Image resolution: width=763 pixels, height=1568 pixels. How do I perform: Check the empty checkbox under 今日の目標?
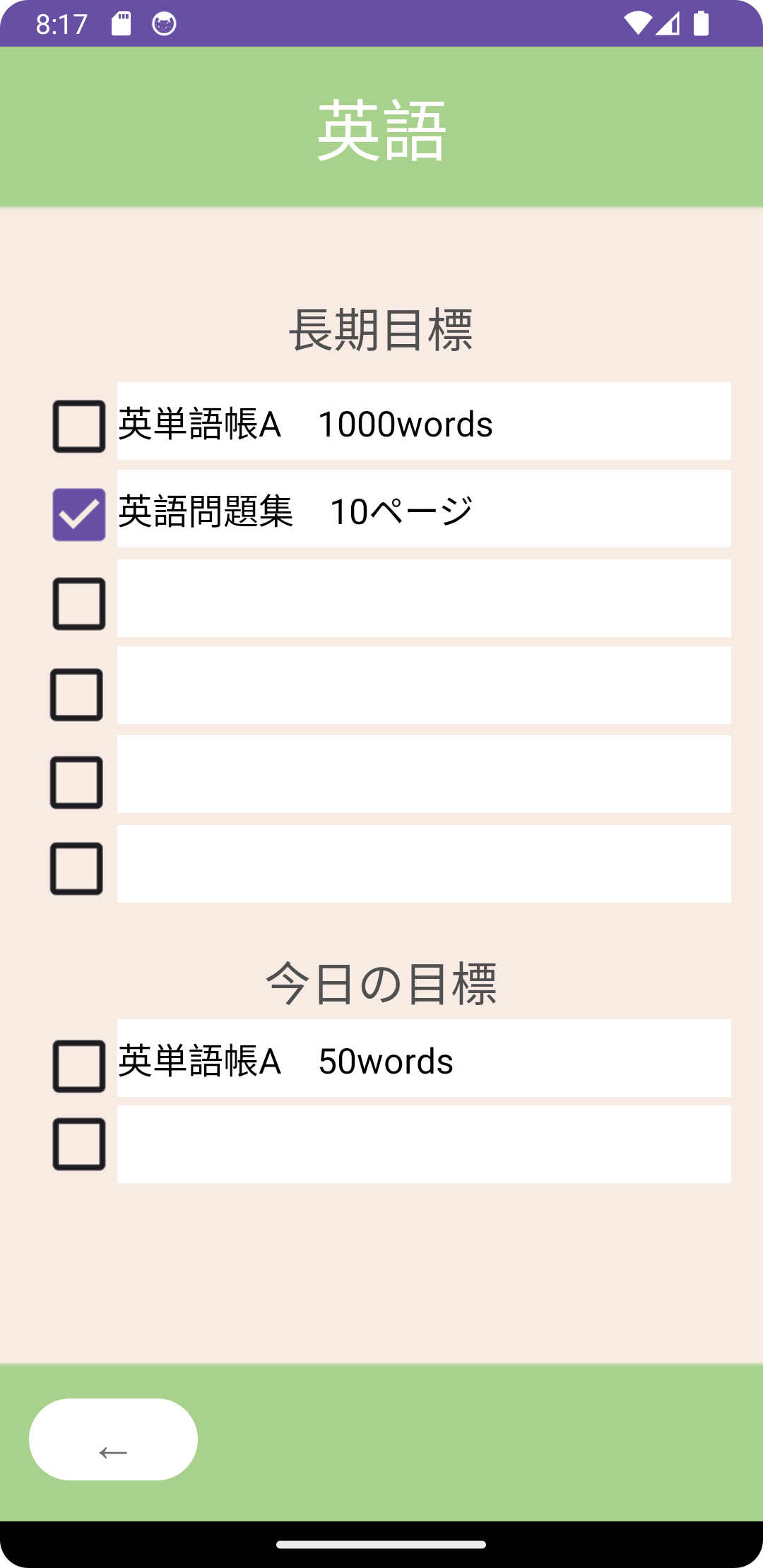point(79,1143)
